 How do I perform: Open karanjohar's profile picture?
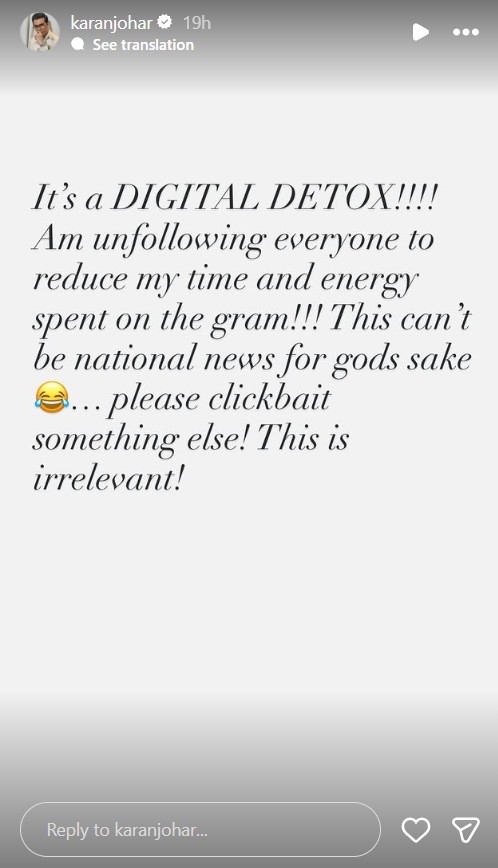click(x=40, y=32)
